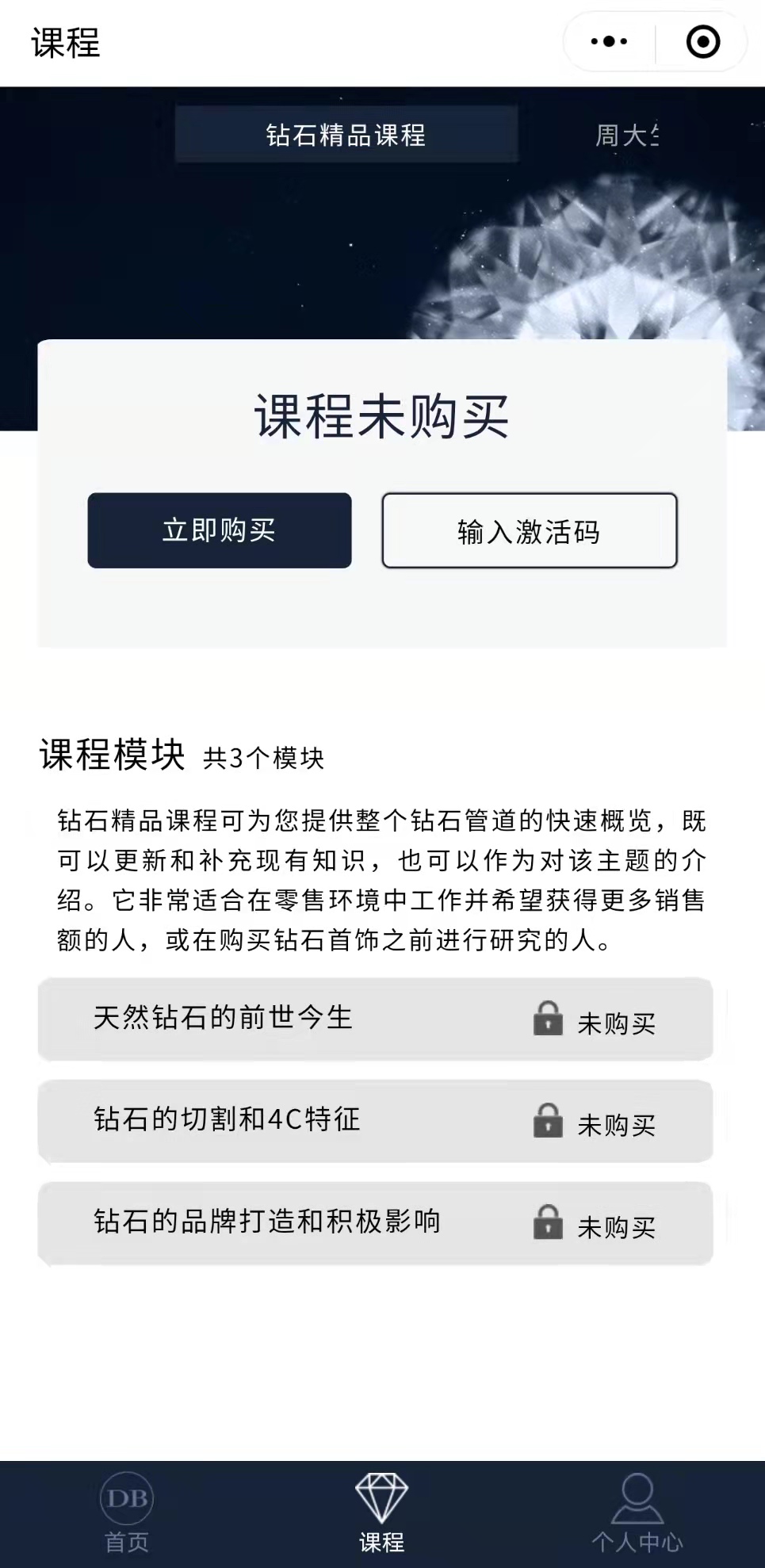Tap 输入激活码 to enter activation code
This screenshot has width=765, height=1568.
point(530,531)
